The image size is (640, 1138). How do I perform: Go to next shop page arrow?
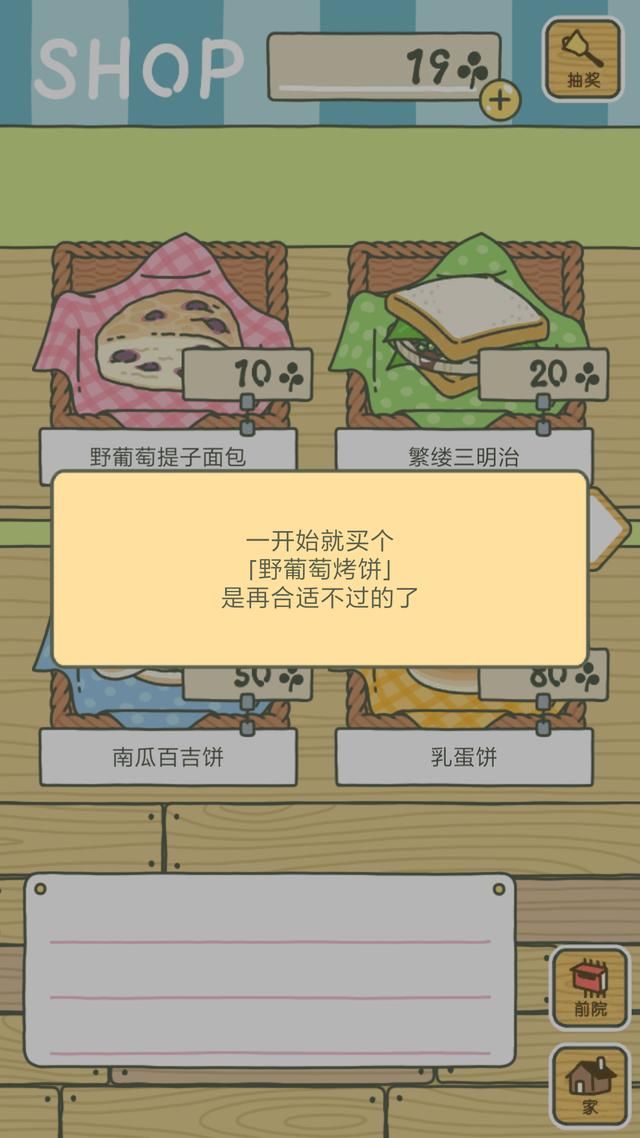pos(609,528)
